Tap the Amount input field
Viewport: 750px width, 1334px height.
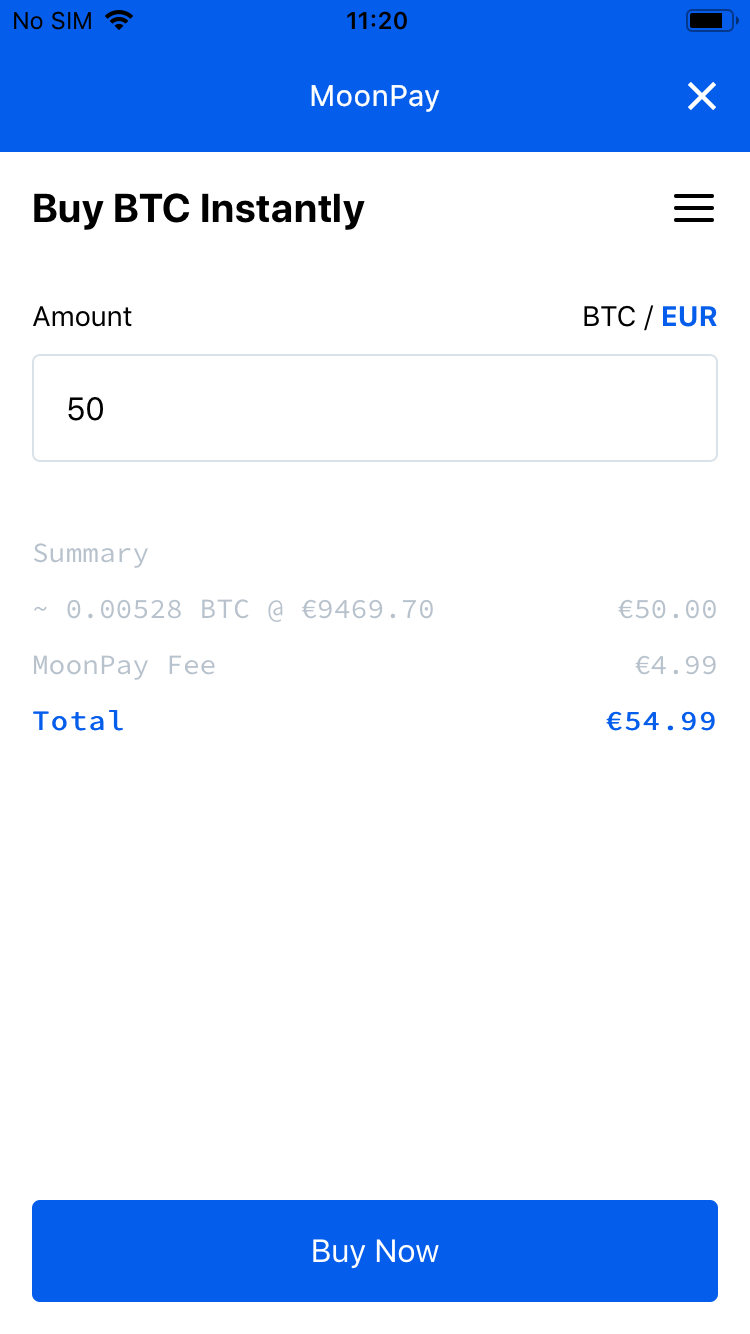click(375, 408)
